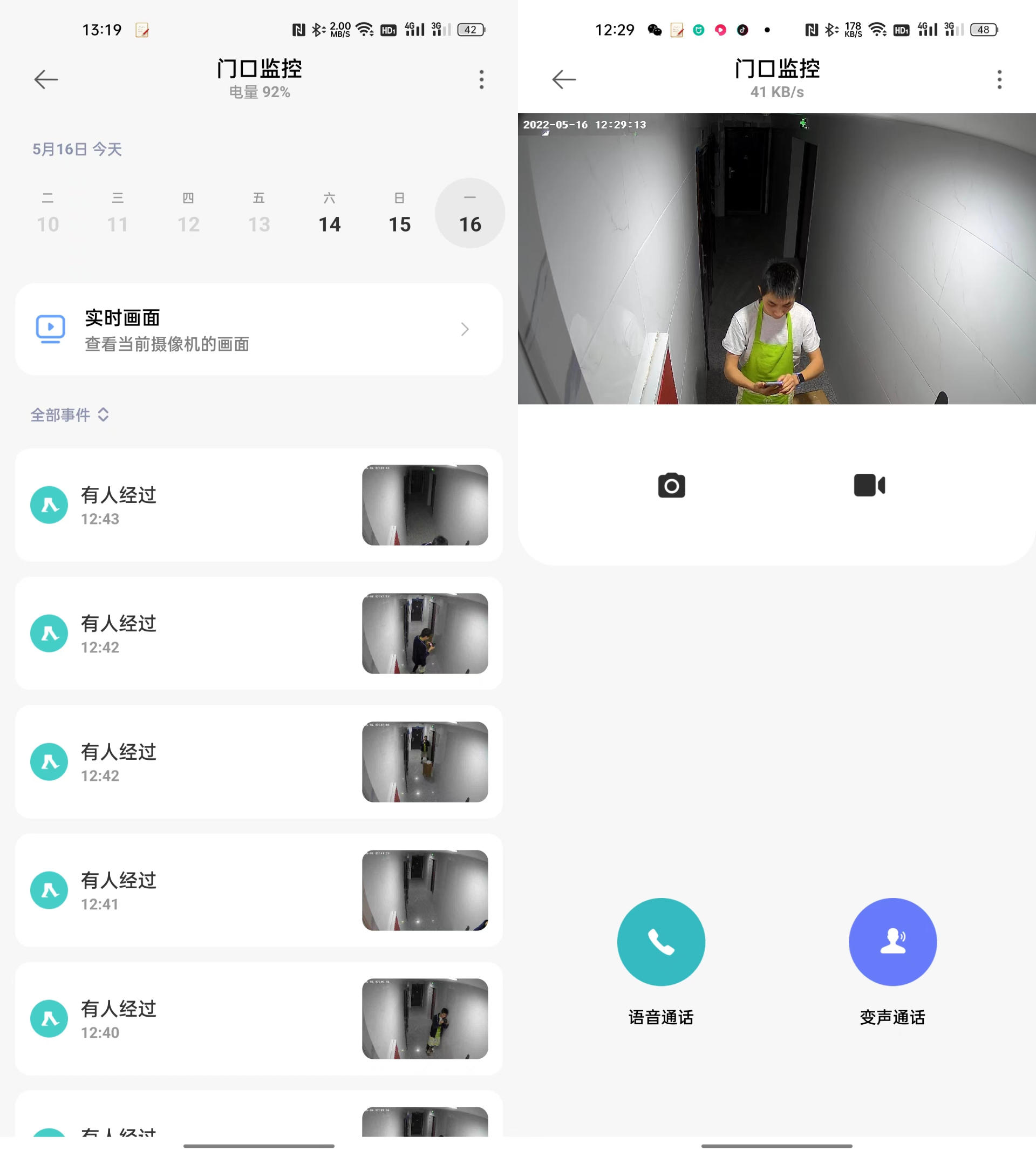1036x1157 pixels.
Task: Select Saturday the 14th in the calendar
Action: click(x=329, y=214)
